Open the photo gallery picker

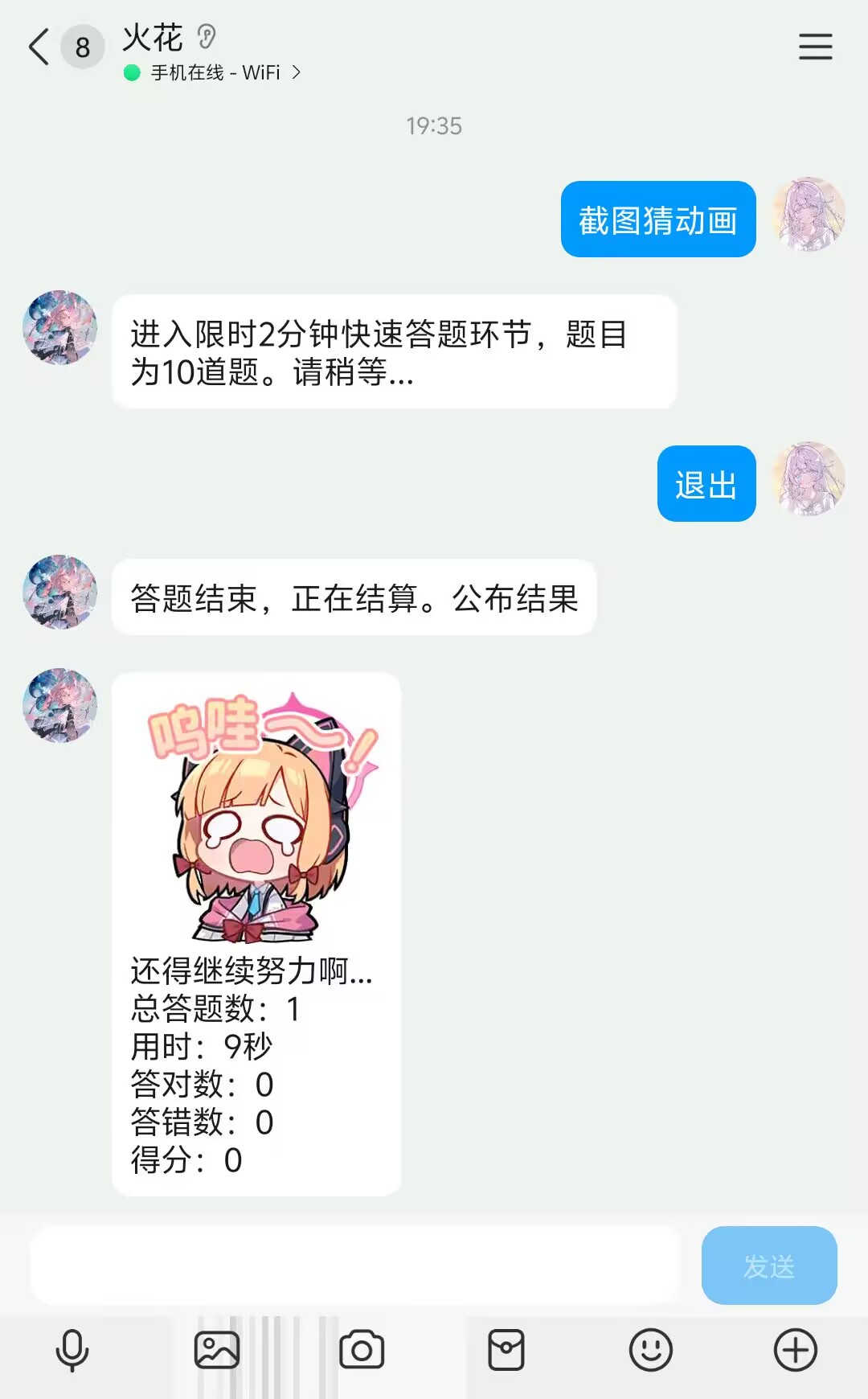(217, 1350)
